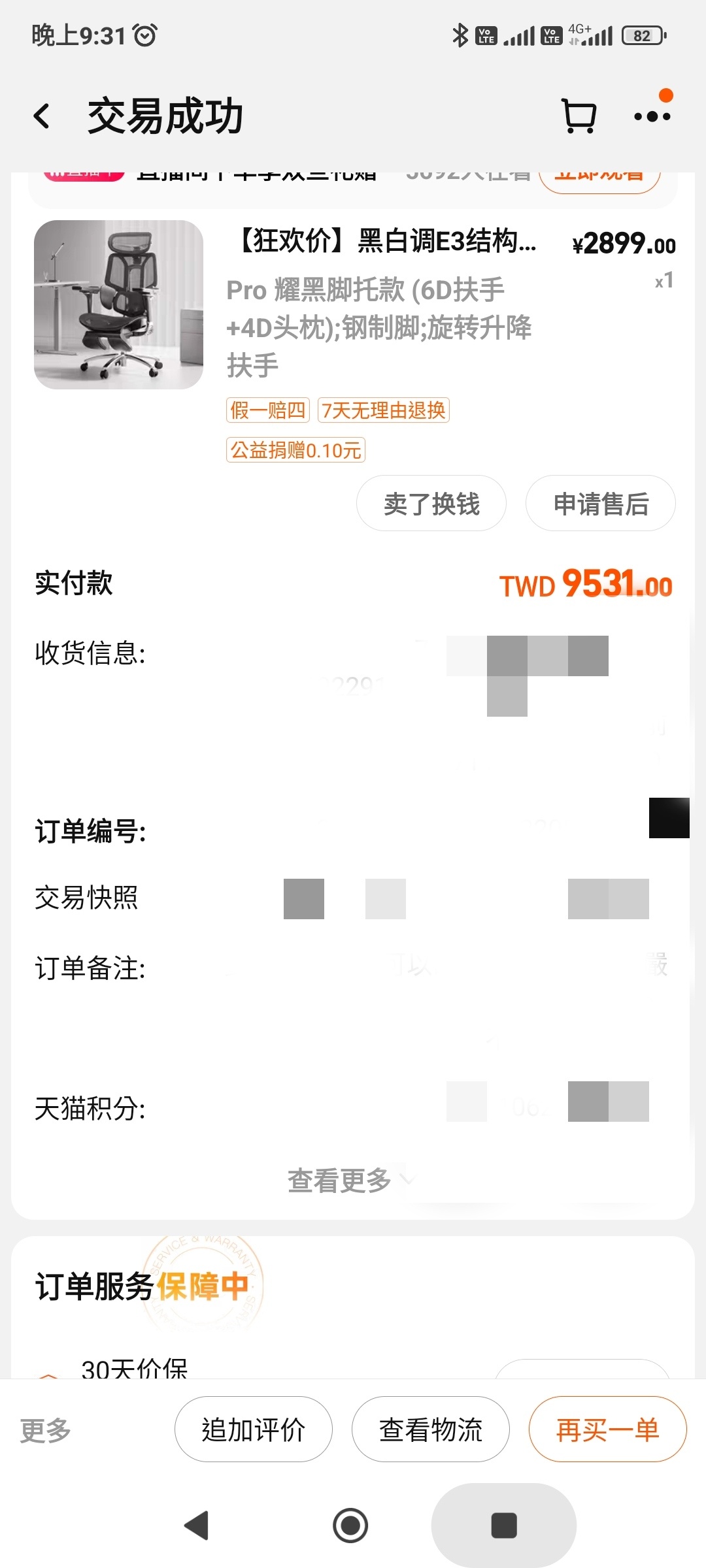The width and height of the screenshot is (706, 1568).
Task: Tap the 卖了换钱 button
Action: [x=431, y=504]
